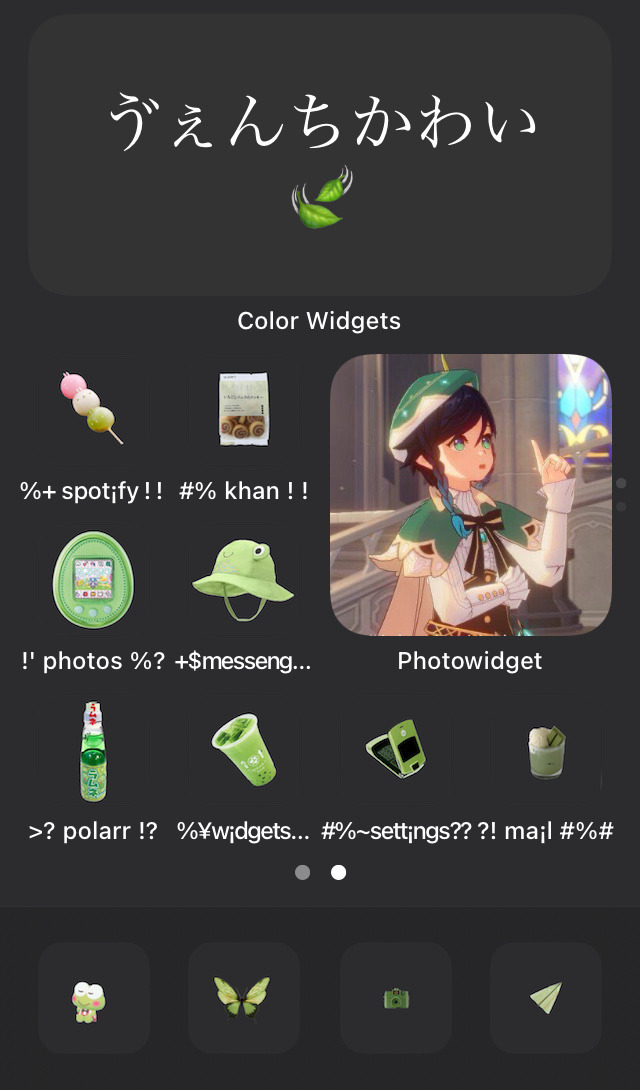Screen dimensions: 640x1090
Task: Open messenger with the frog hat icon
Action: 243,580
